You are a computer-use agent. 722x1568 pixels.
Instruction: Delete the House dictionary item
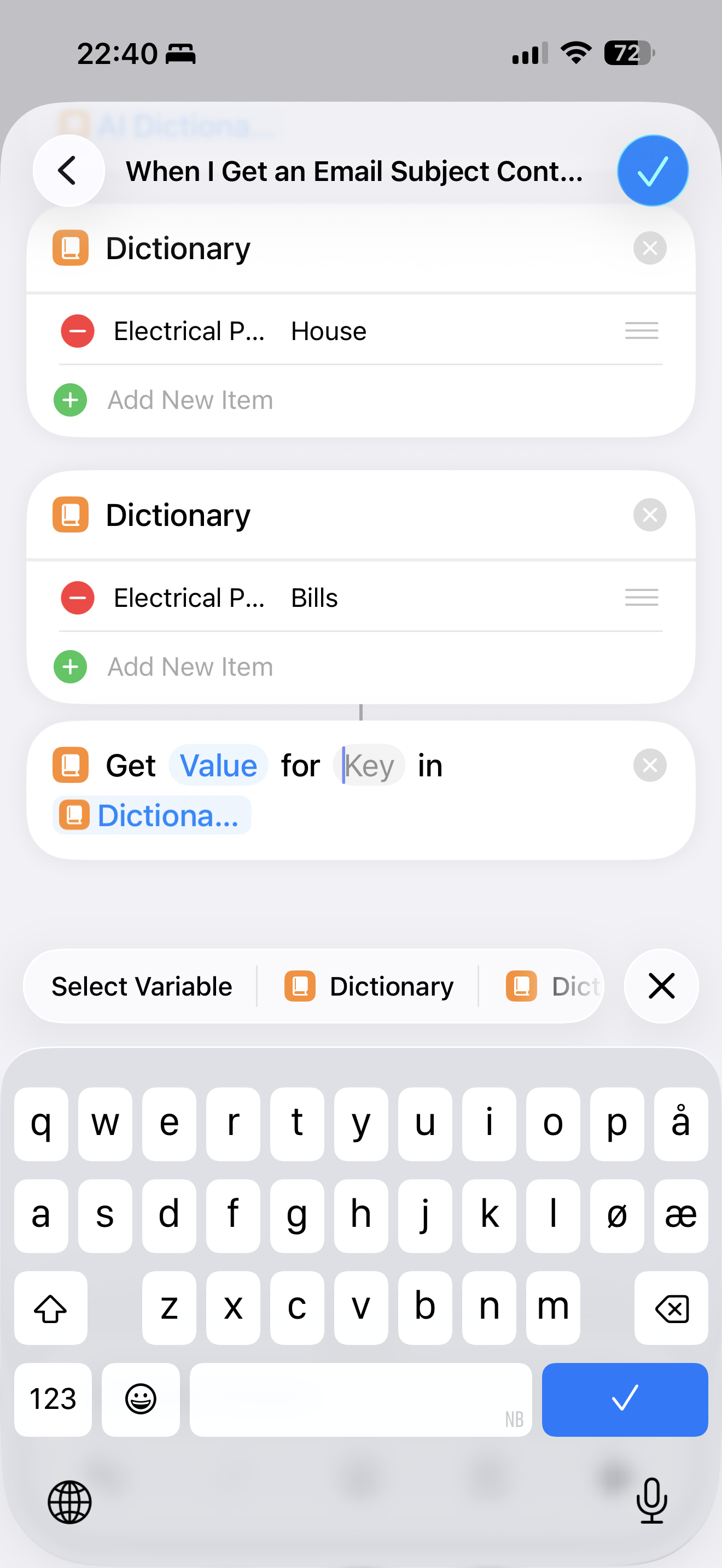77,331
